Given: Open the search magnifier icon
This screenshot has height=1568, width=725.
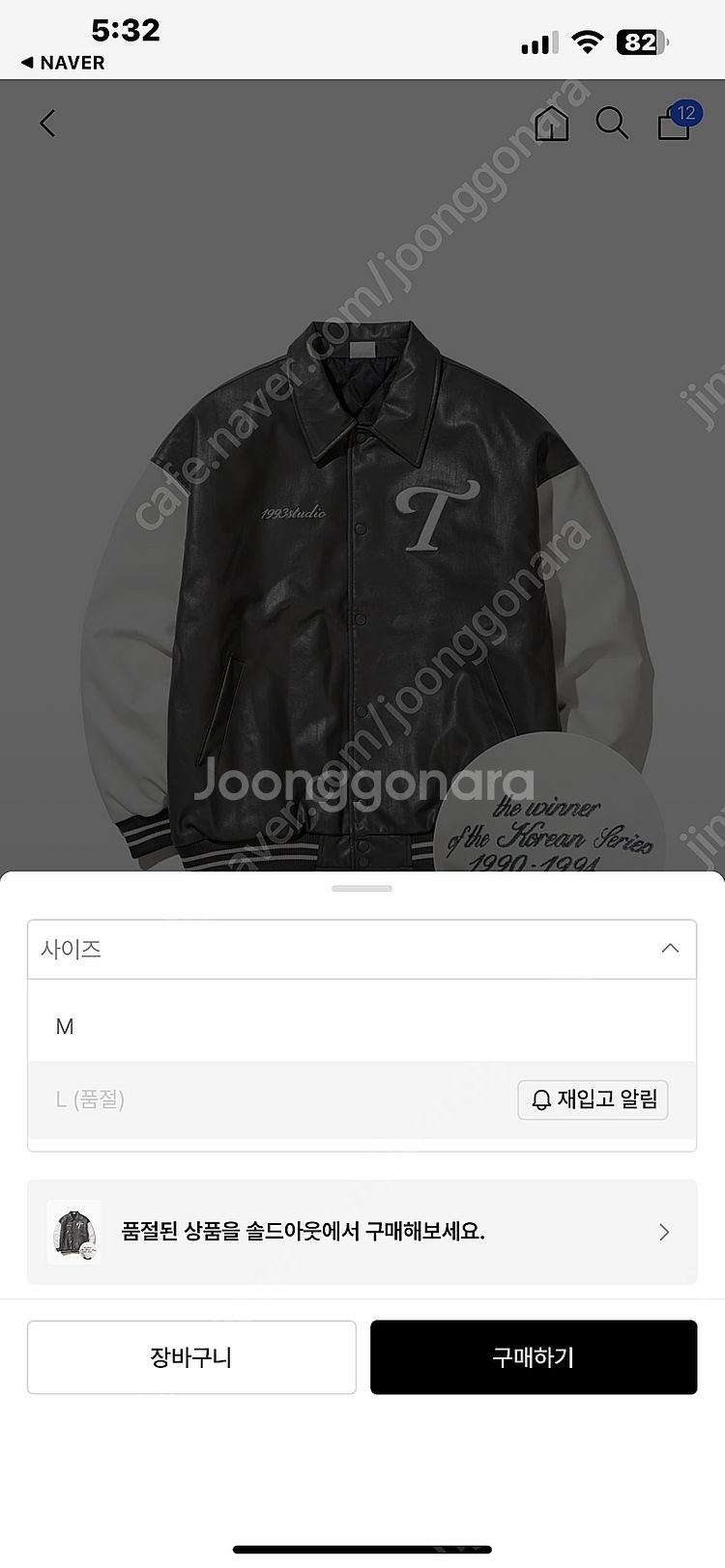Looking at the screenshot, I should (x=611, y=124).
